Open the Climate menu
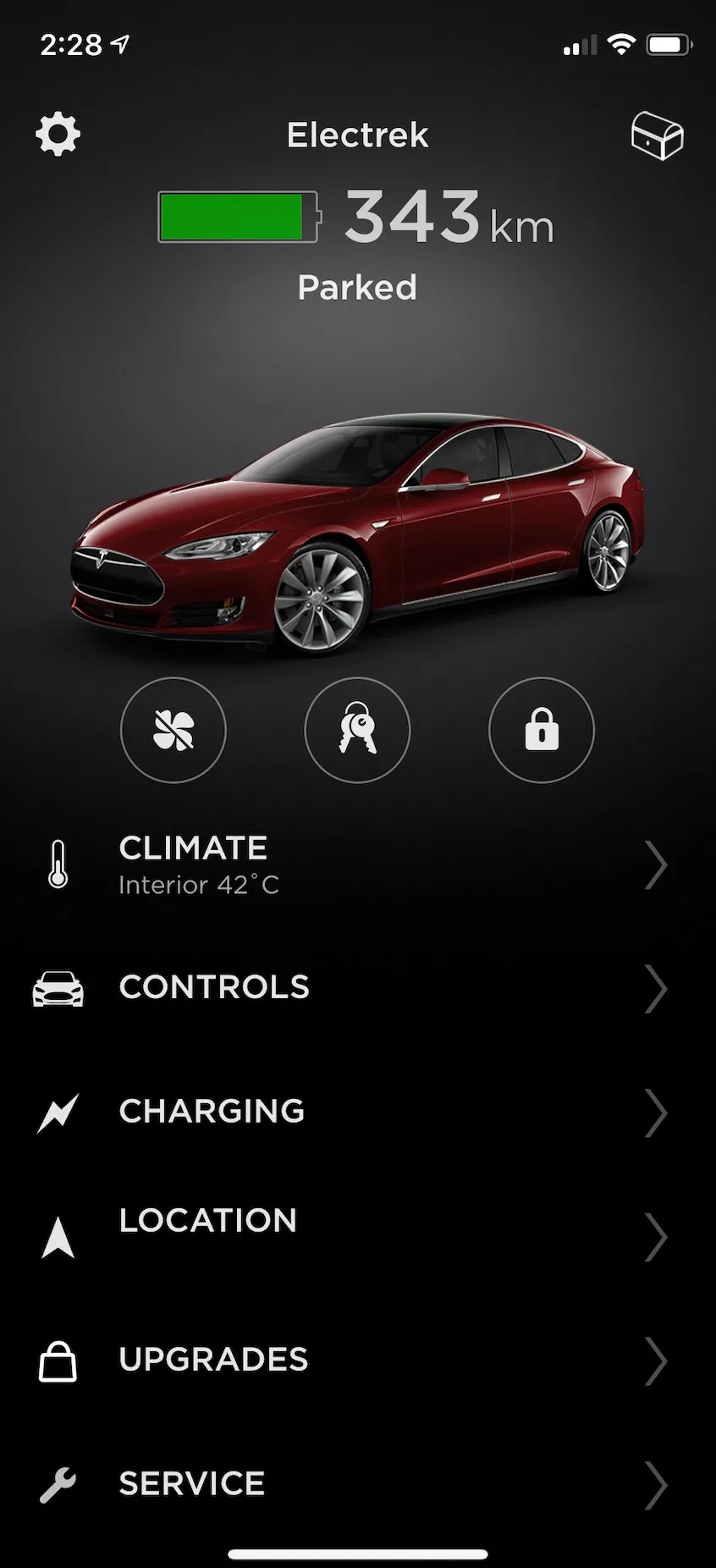716x1568 pixels. [357, 865]
